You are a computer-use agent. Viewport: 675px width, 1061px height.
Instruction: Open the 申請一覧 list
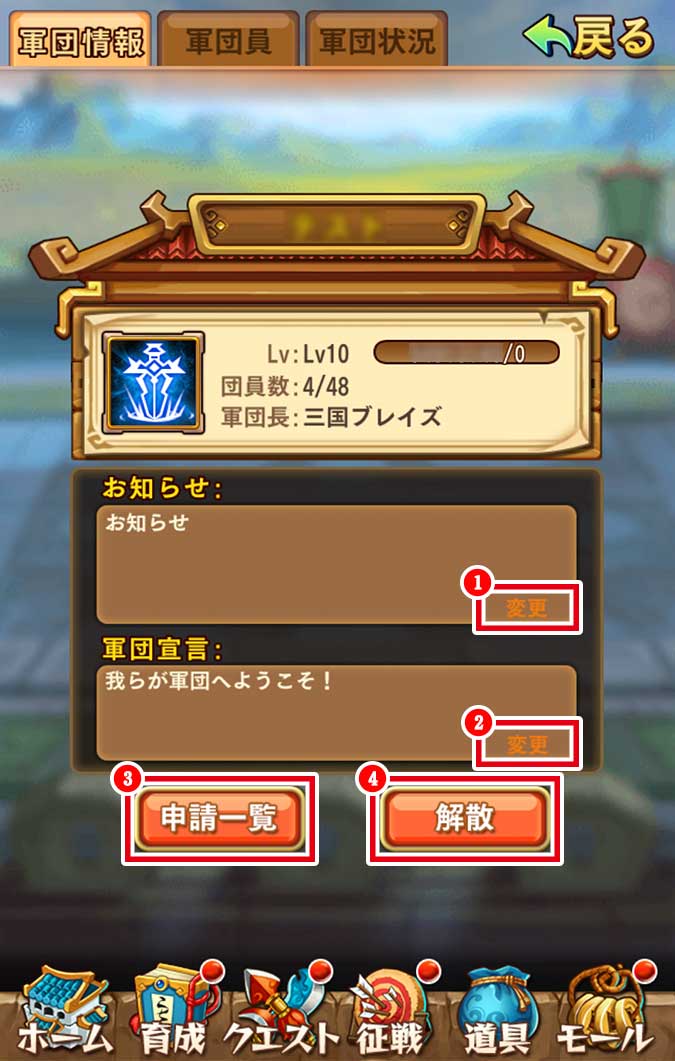pyautogui.click(x=220, y=818)
